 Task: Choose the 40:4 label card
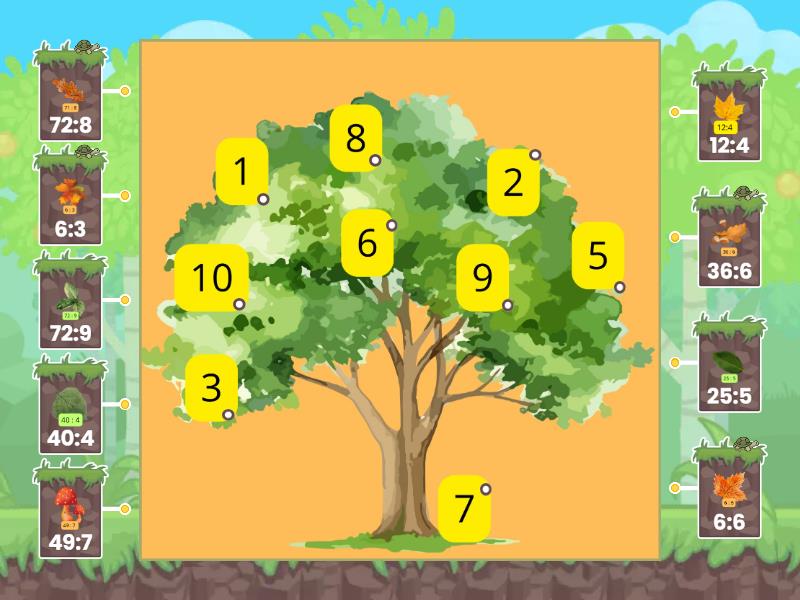pos(70,407)
